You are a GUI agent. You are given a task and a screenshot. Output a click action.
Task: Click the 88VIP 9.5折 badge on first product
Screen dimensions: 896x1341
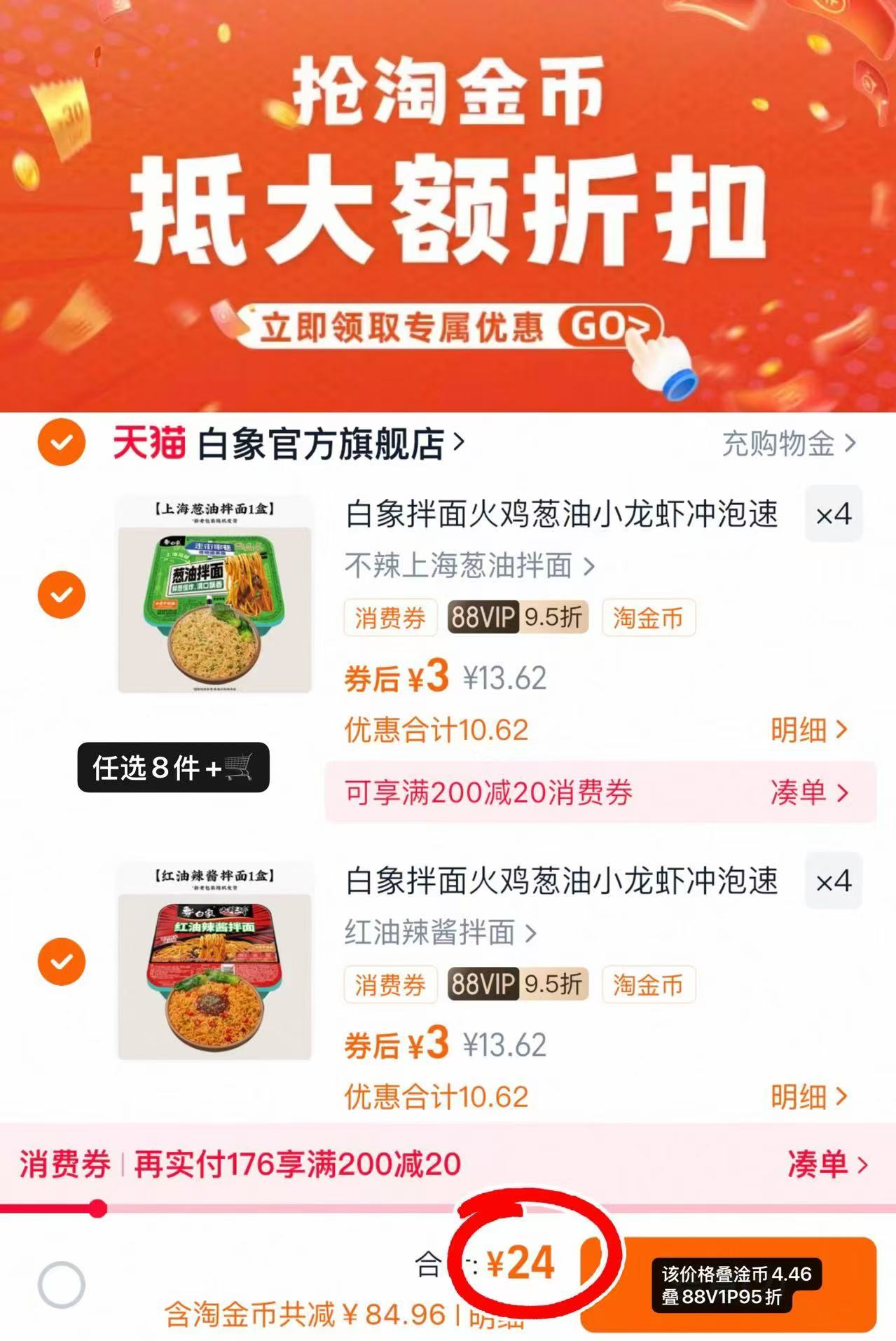click(x=518, y=617)
